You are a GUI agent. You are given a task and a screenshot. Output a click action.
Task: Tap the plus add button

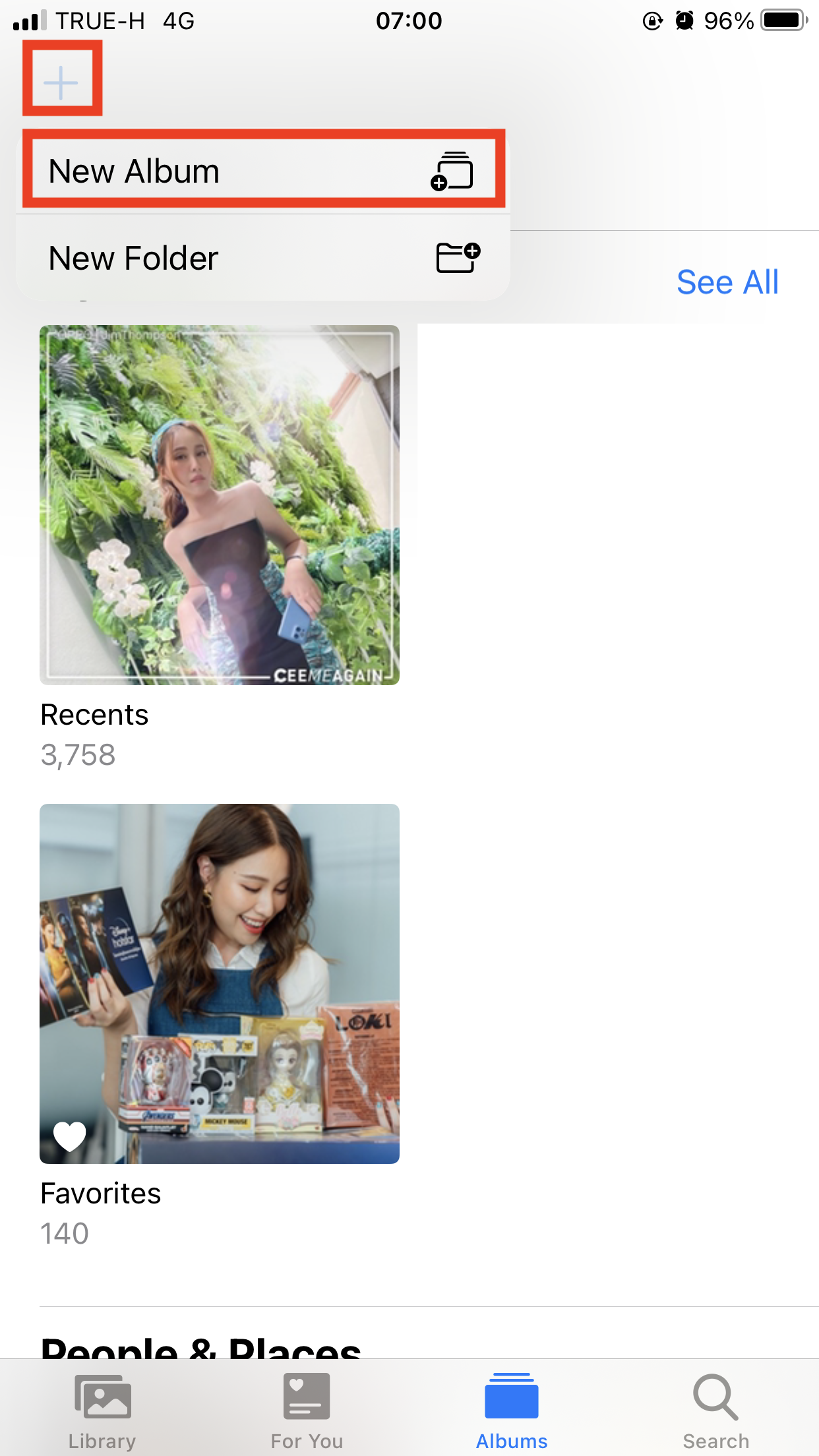pyautogui.click(x=61, y=82)
